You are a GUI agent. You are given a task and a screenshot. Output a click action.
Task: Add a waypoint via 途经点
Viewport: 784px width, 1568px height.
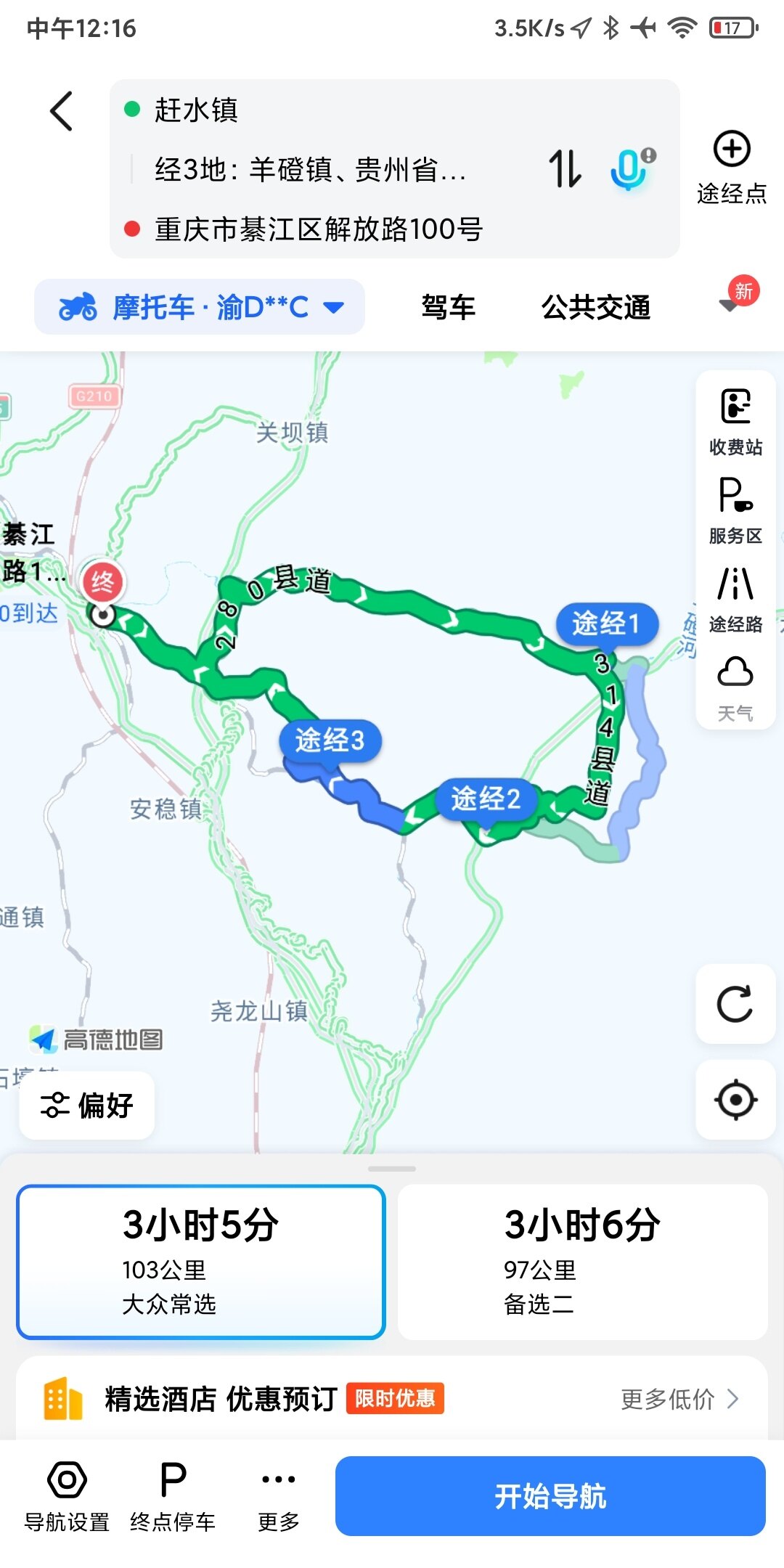click(x=731, y=167)
